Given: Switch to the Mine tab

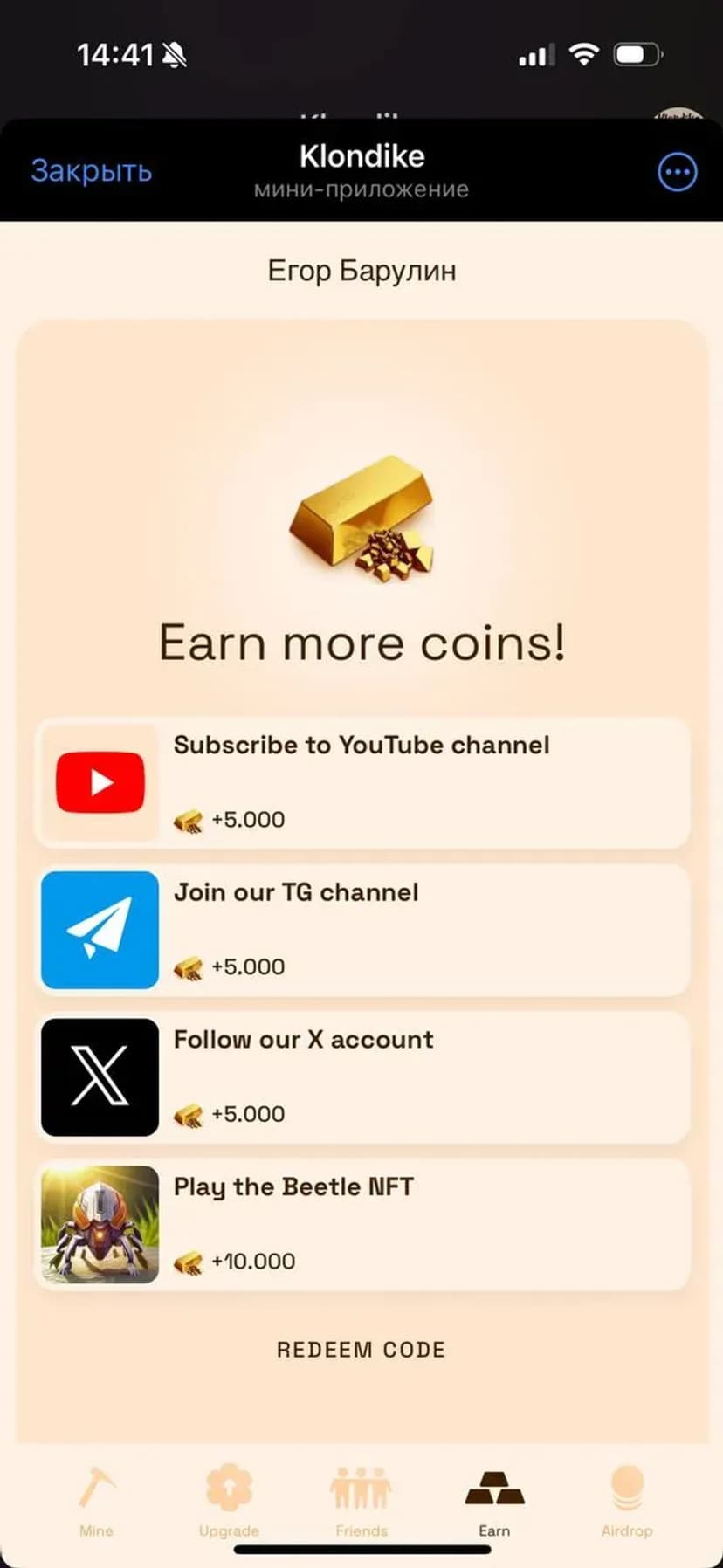Looking at the screenshot, I should [96, 1500].
